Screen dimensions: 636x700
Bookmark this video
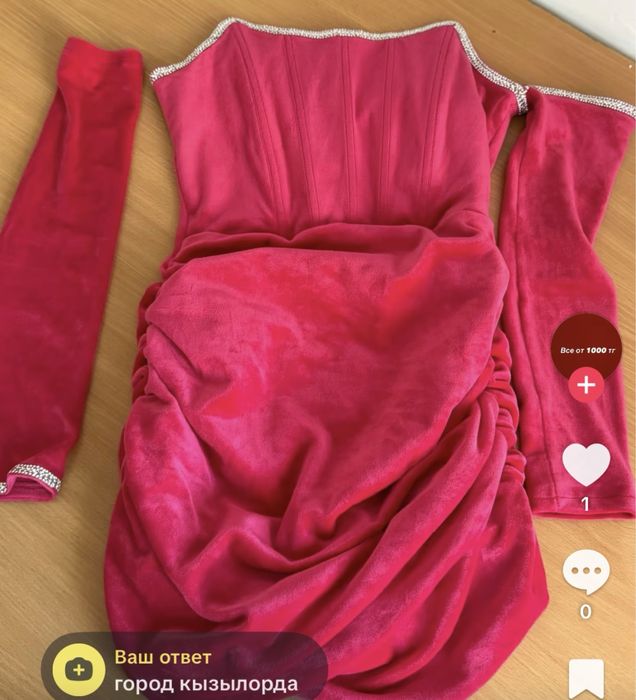click(x=586, y=678)
